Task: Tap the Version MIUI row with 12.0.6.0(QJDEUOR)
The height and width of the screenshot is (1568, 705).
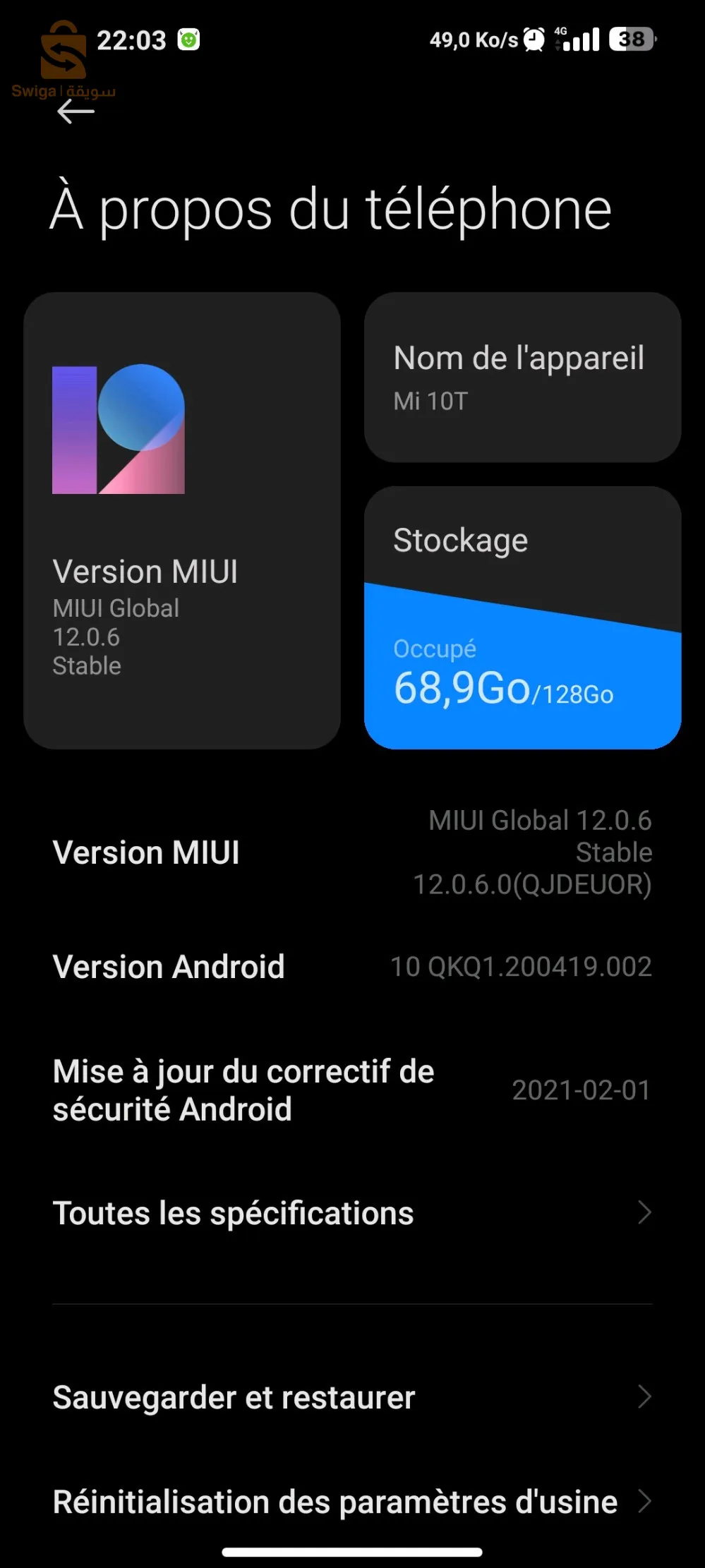Action: 352,852
